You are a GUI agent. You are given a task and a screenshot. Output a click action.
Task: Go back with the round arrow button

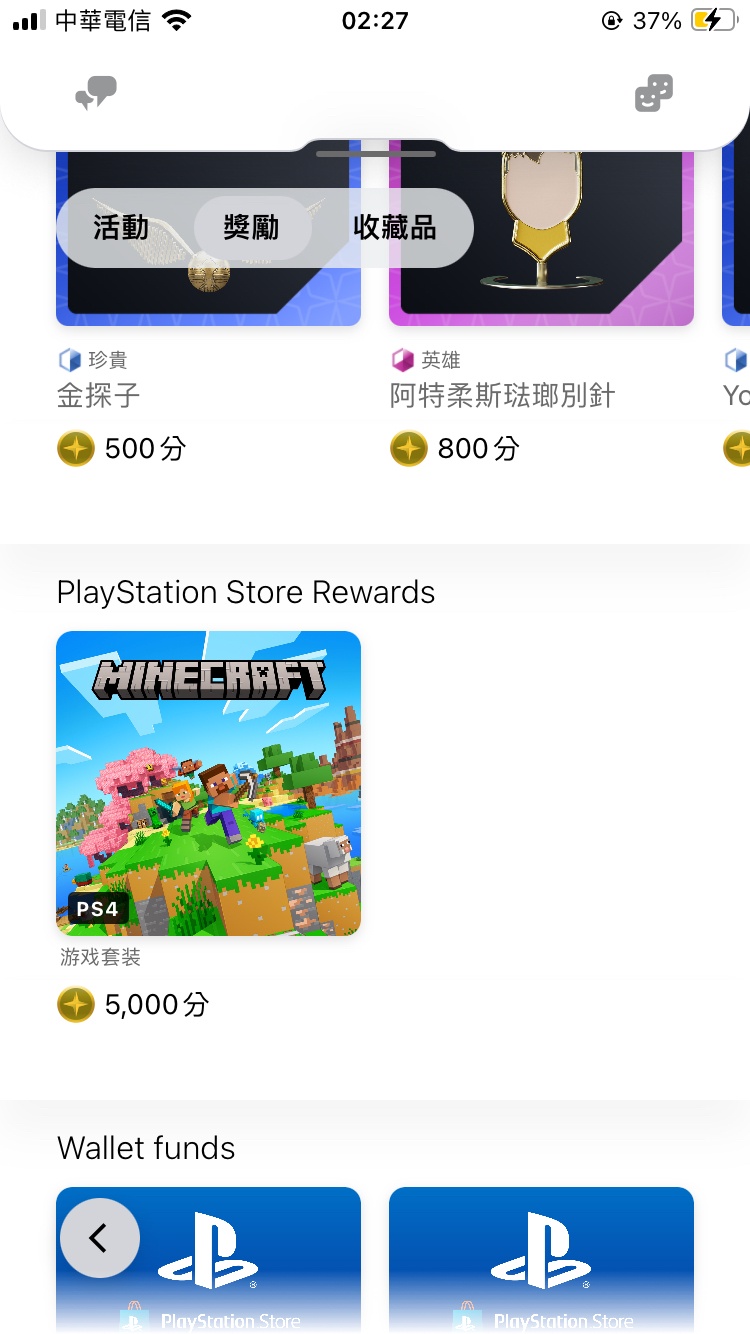[x=99, y=1238]
